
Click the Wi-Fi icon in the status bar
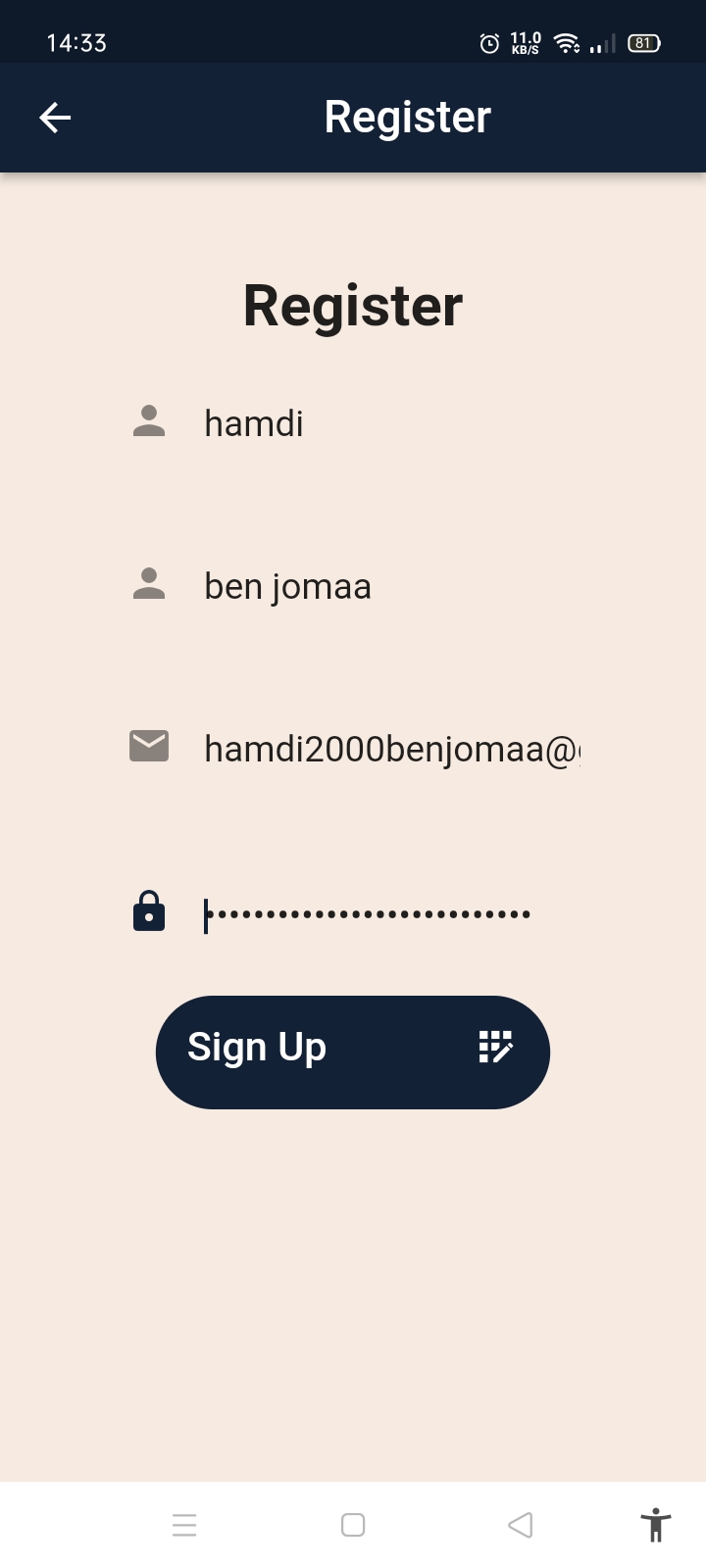pos(567,43)
